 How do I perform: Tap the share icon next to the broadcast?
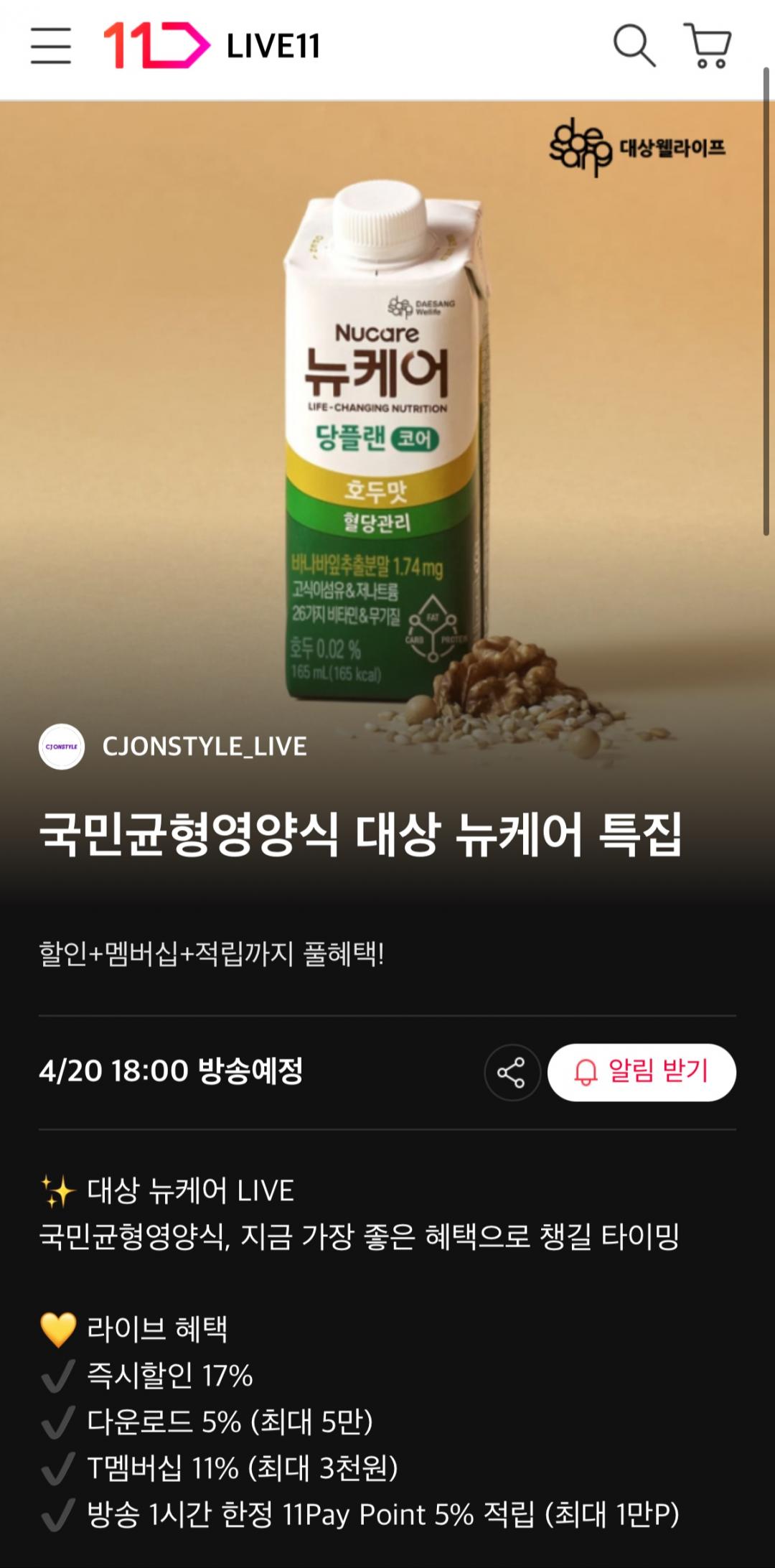click(x=512, y=1073)
